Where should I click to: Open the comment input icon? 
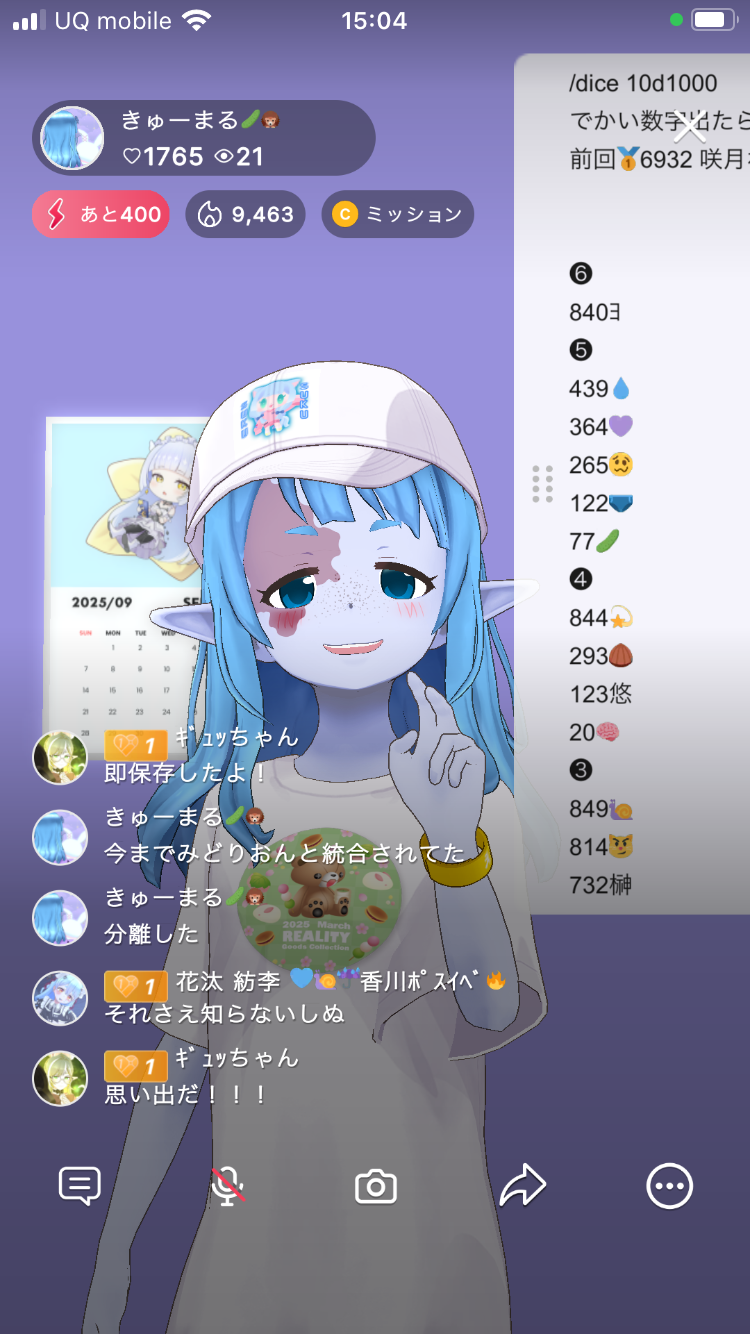[x=80, y=1187]
